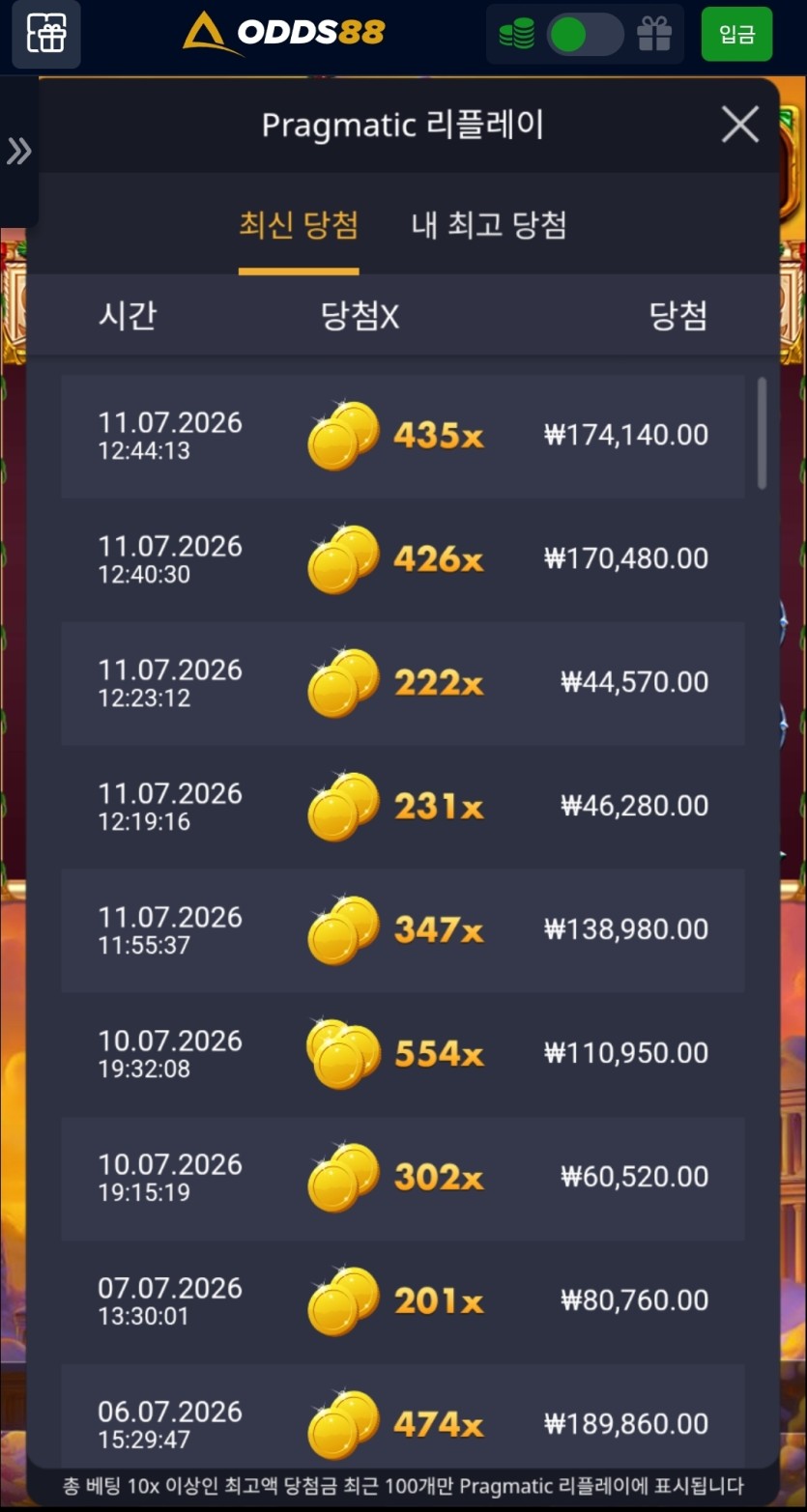Open the gift box icon at top left
This screenshot has width=807, height=1512.
46,35
